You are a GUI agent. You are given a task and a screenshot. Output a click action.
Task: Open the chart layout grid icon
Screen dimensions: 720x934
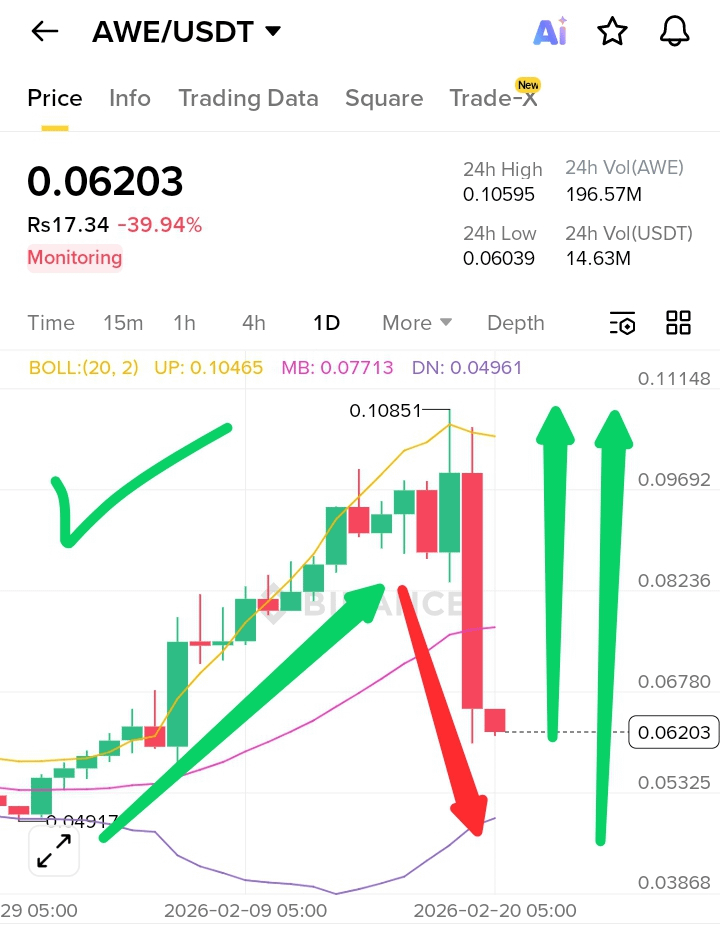click(x=678, y=323)
